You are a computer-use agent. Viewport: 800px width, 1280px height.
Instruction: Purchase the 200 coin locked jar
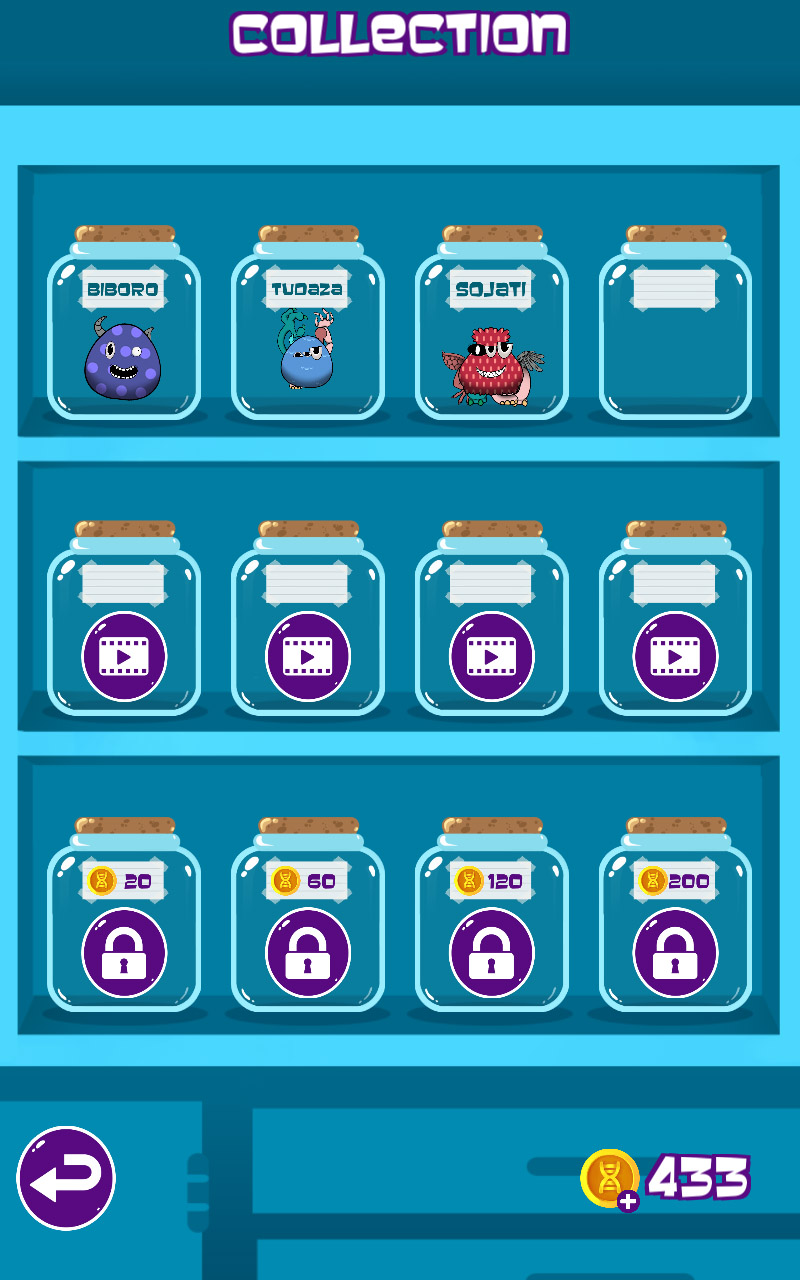click(x=676, y=952)
